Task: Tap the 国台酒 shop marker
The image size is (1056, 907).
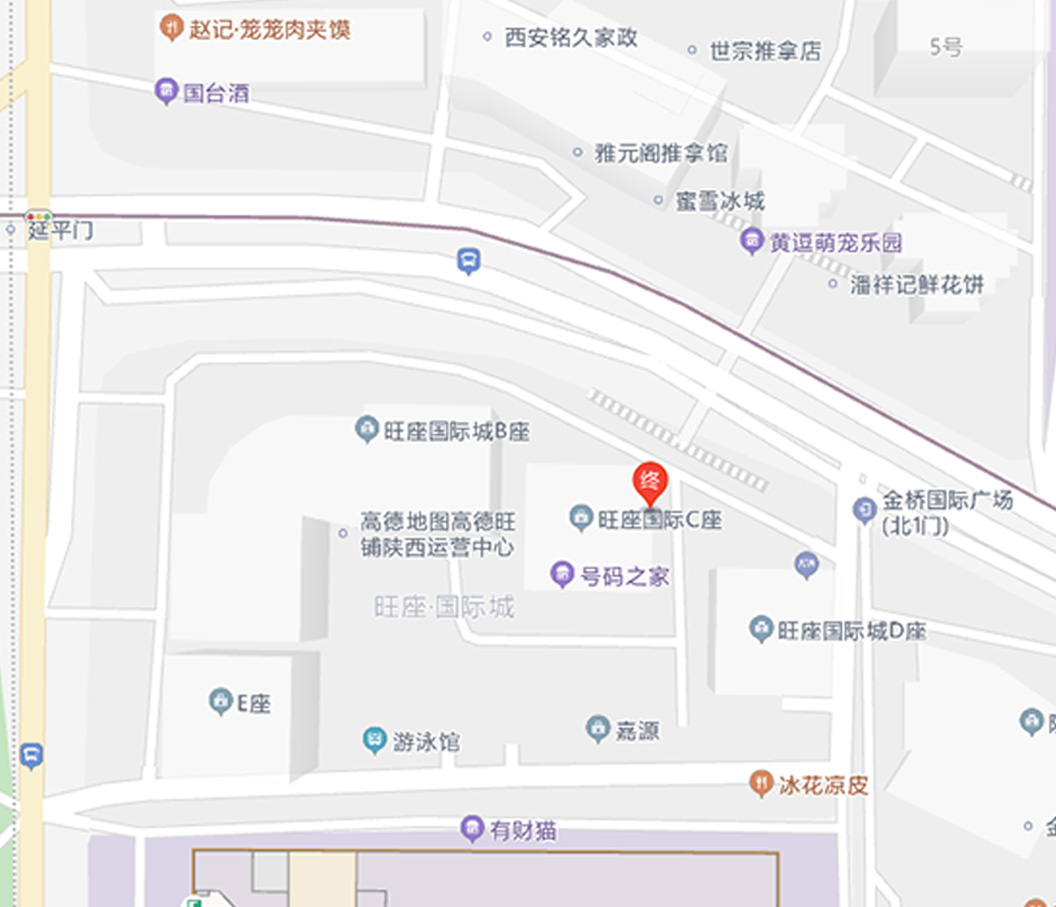Action: [166, 93]
